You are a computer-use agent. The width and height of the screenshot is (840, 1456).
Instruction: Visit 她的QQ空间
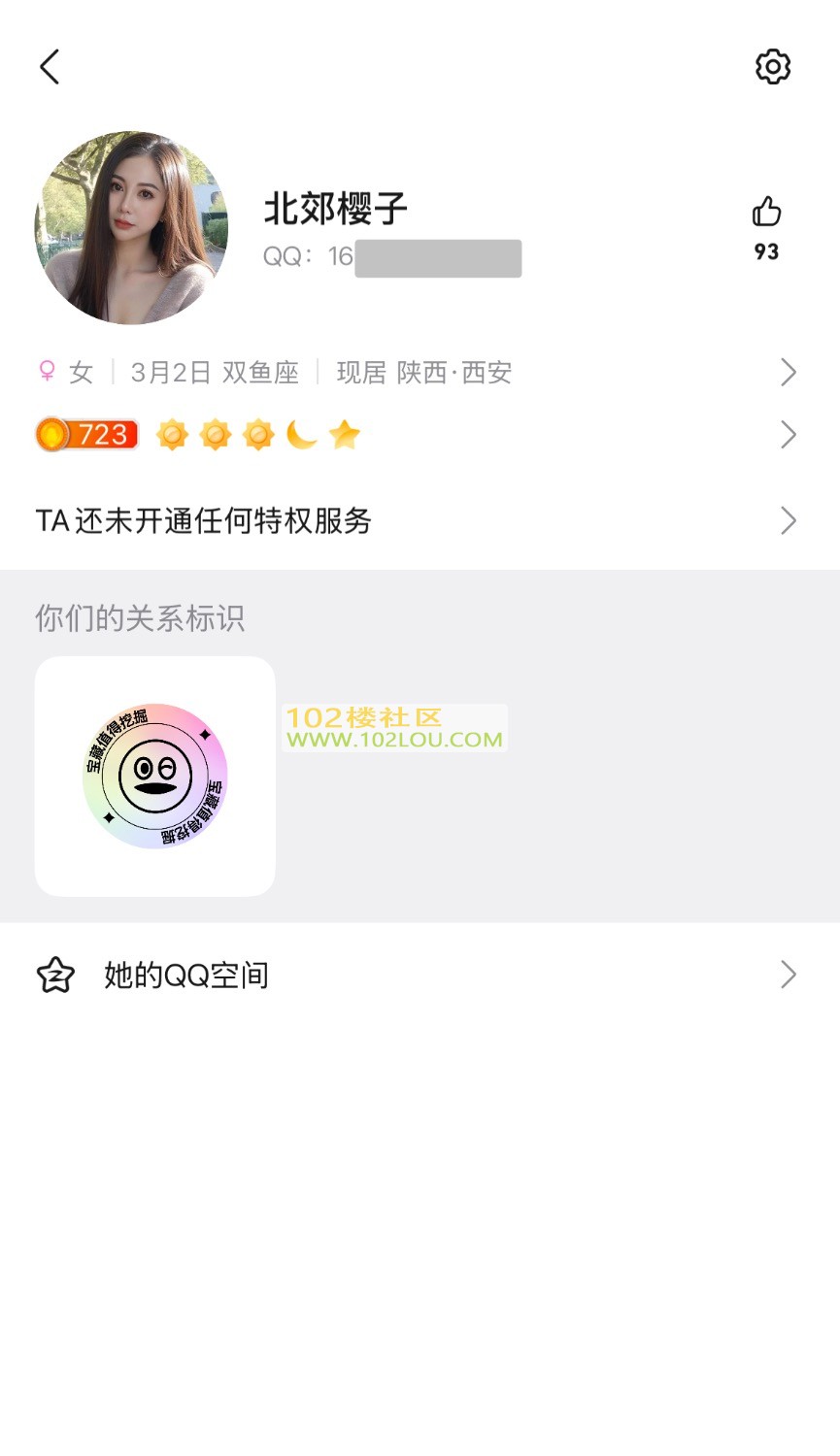click(x=418, y=975)
